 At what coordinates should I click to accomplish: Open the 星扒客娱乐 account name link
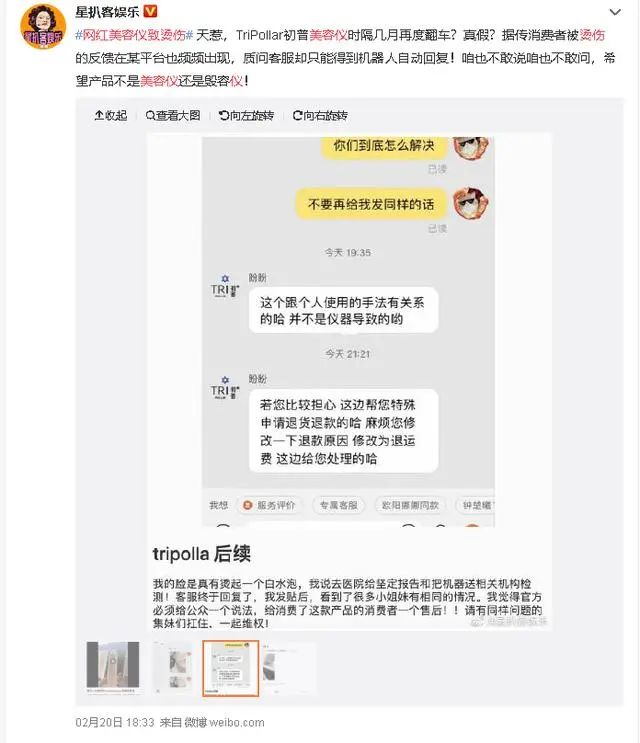(108, 12)
